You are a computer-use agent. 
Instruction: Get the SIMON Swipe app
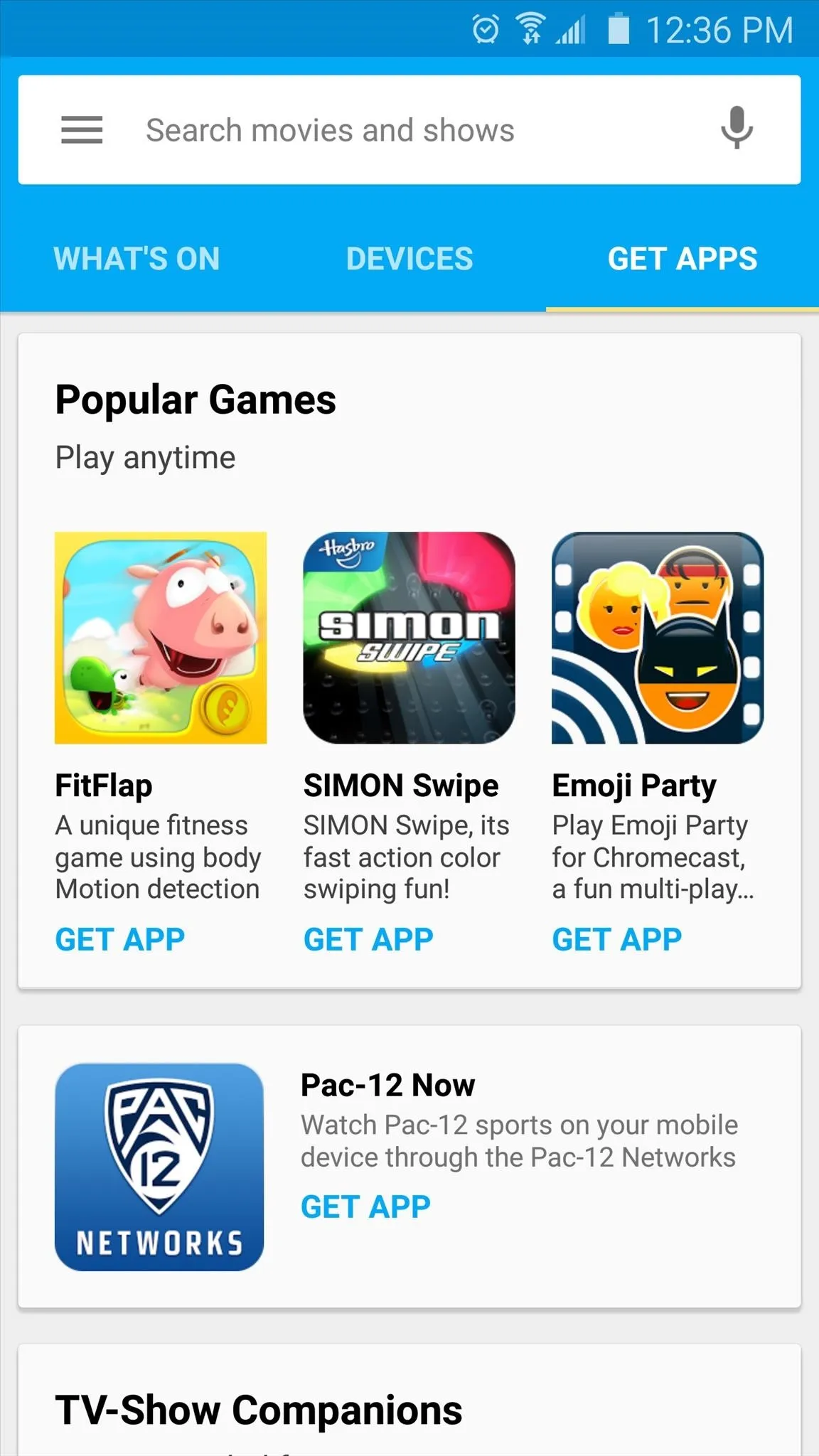368,940
